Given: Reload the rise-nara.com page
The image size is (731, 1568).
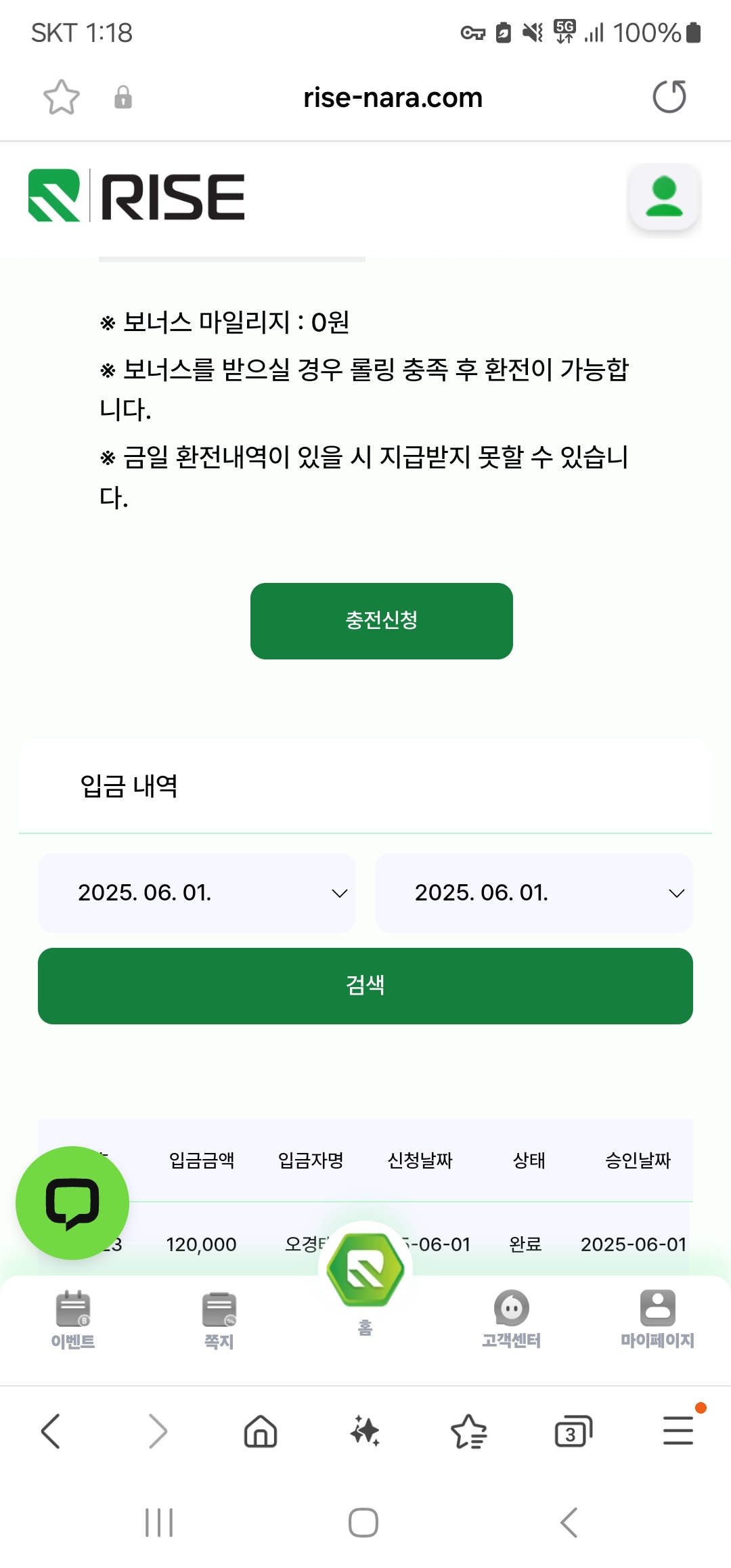Looking at the screenshot, I should (669, 97).
